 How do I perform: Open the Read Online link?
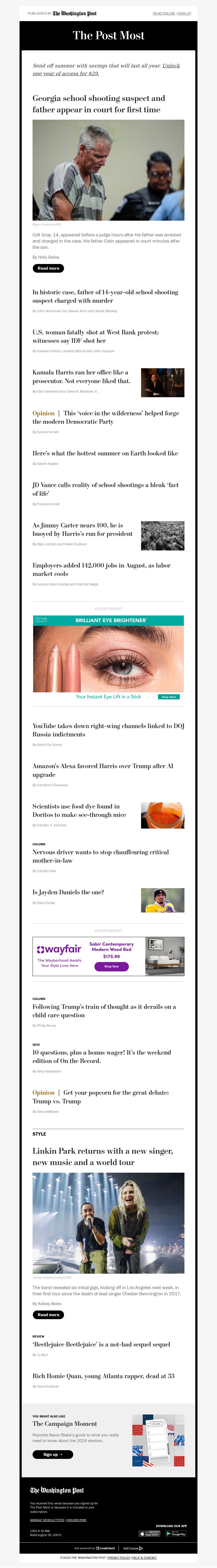(x=163, y=13)
